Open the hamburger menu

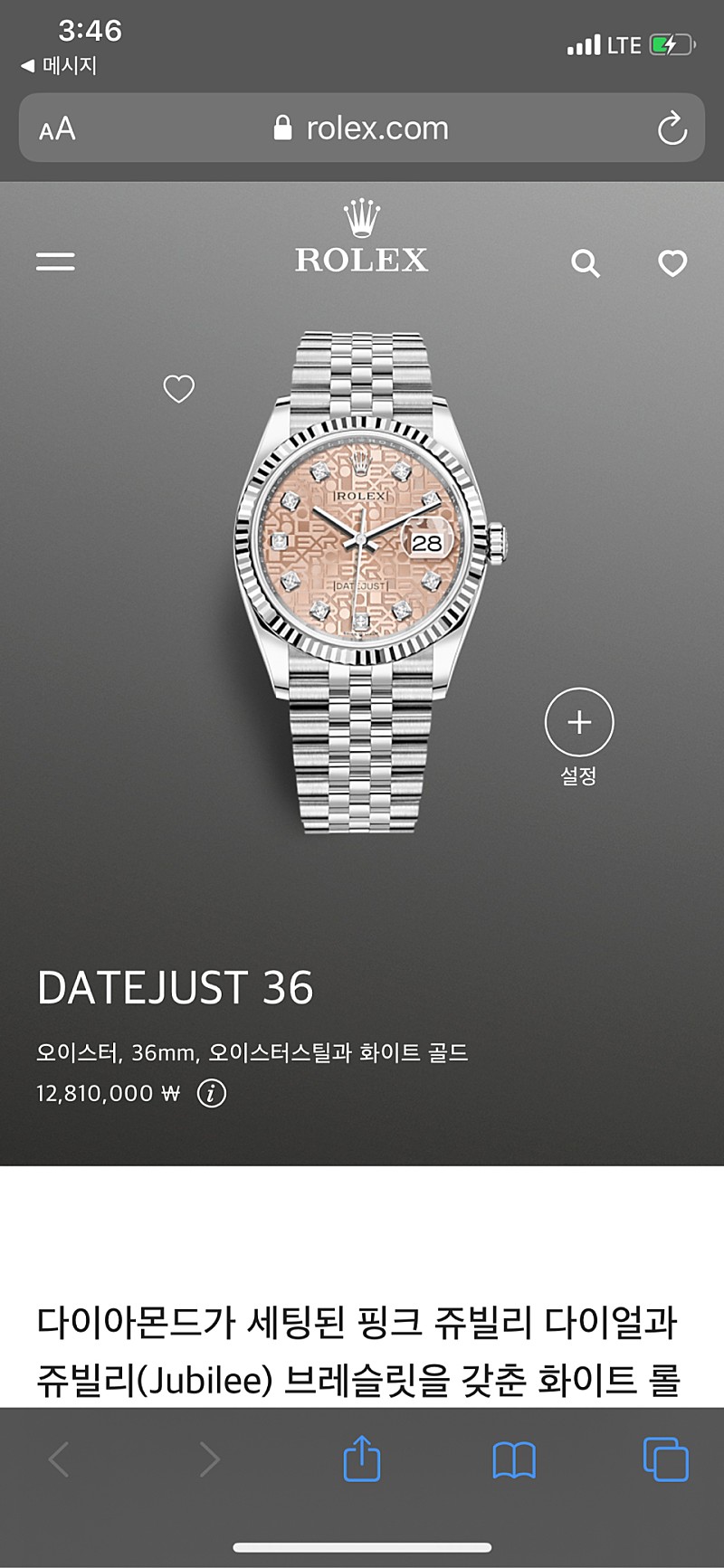point(55,262)
